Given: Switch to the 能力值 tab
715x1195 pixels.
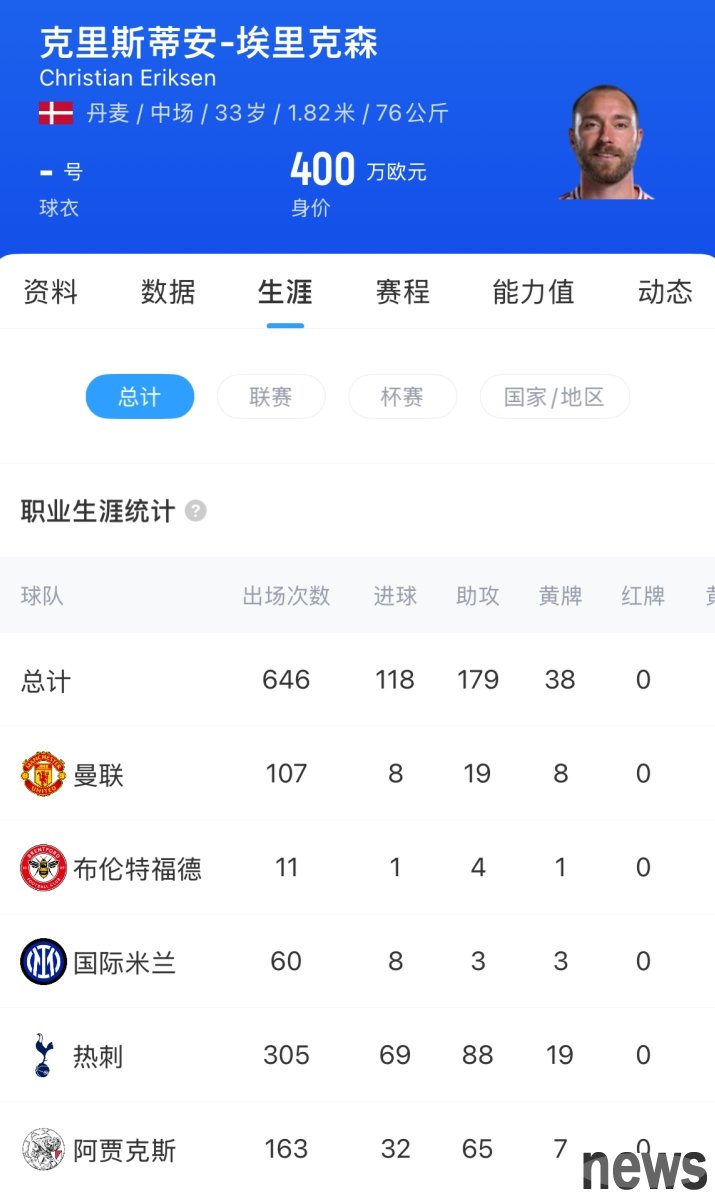Looking at the screenshot, I should (x=533, y=292).
